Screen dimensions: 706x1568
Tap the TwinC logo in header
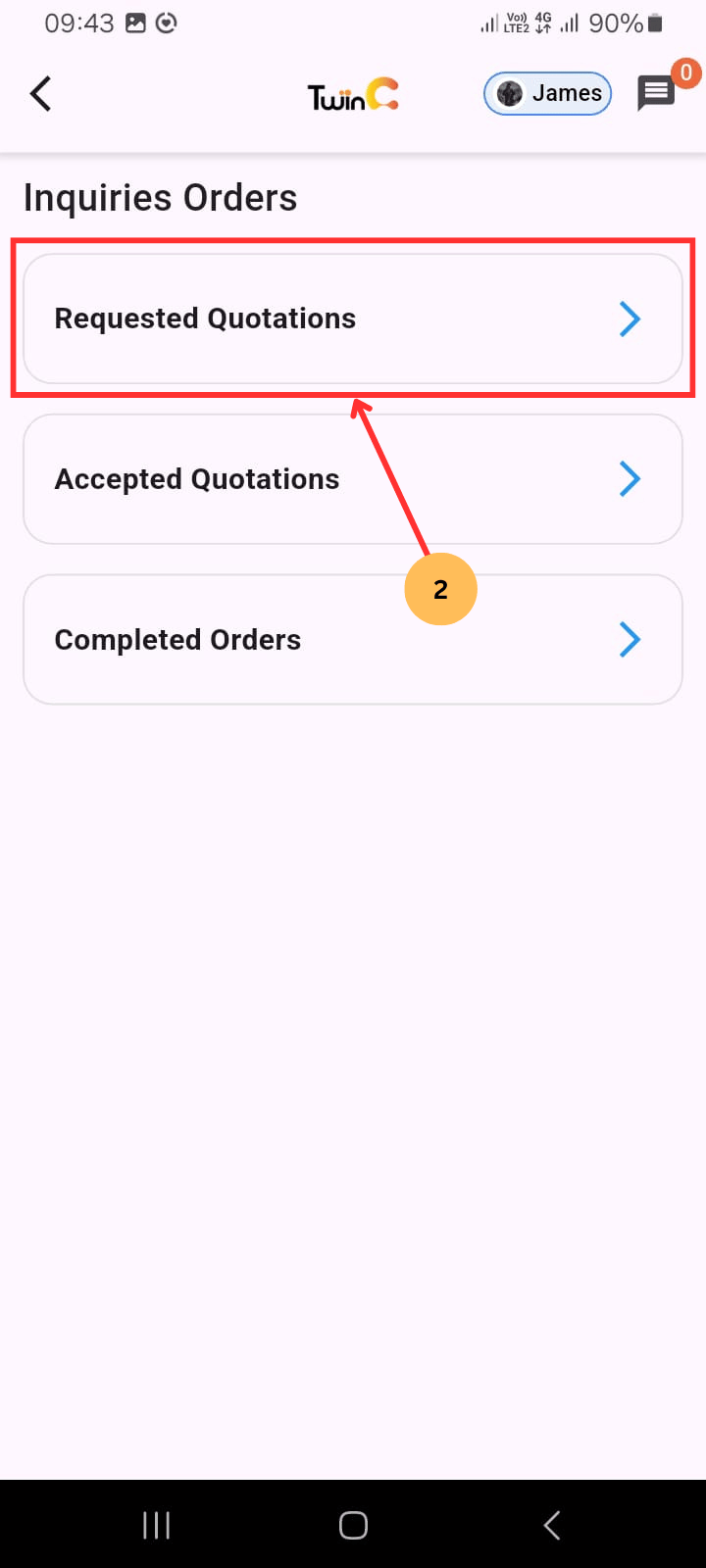tap(352, 93)
